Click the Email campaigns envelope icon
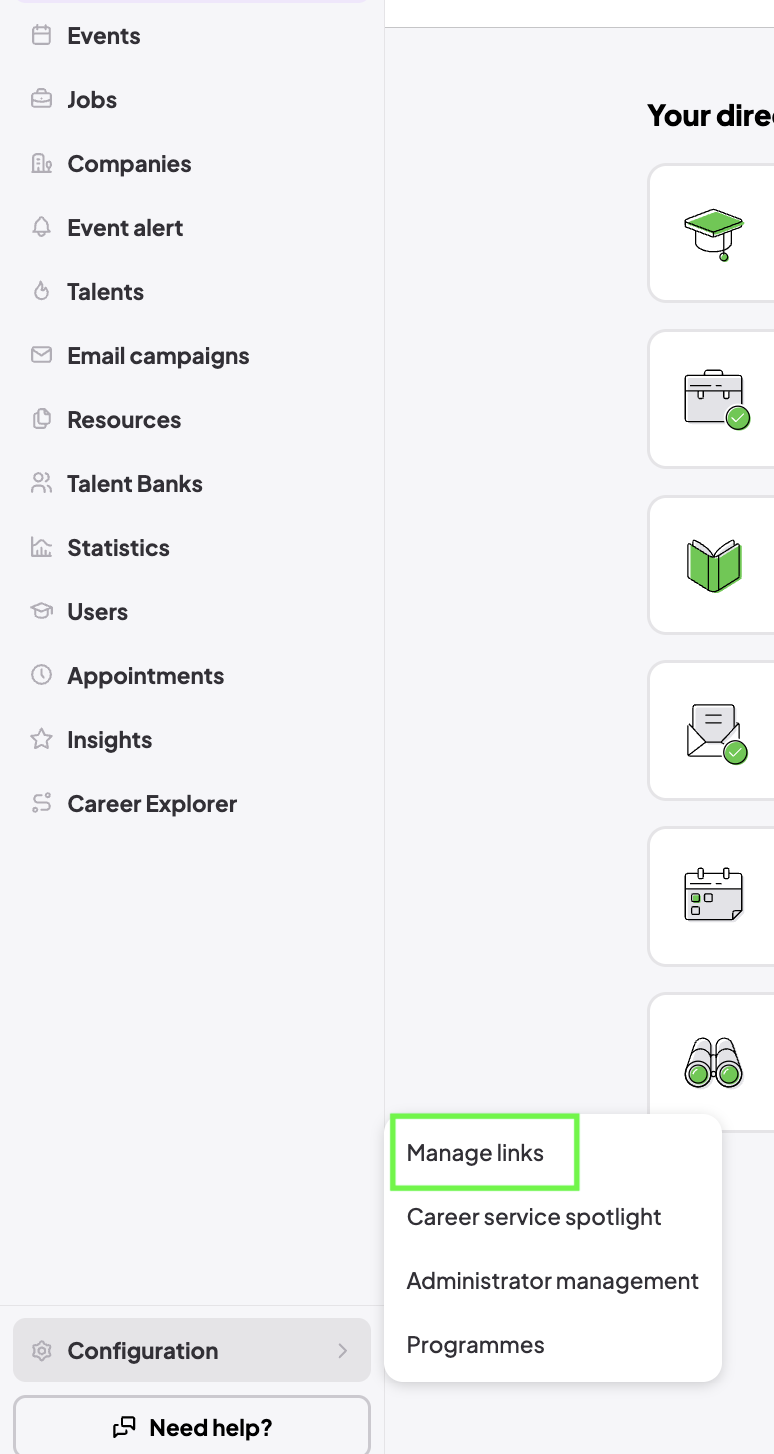Image resolution: width=774 pixels, height=1454 pixels. click(40, 355)
